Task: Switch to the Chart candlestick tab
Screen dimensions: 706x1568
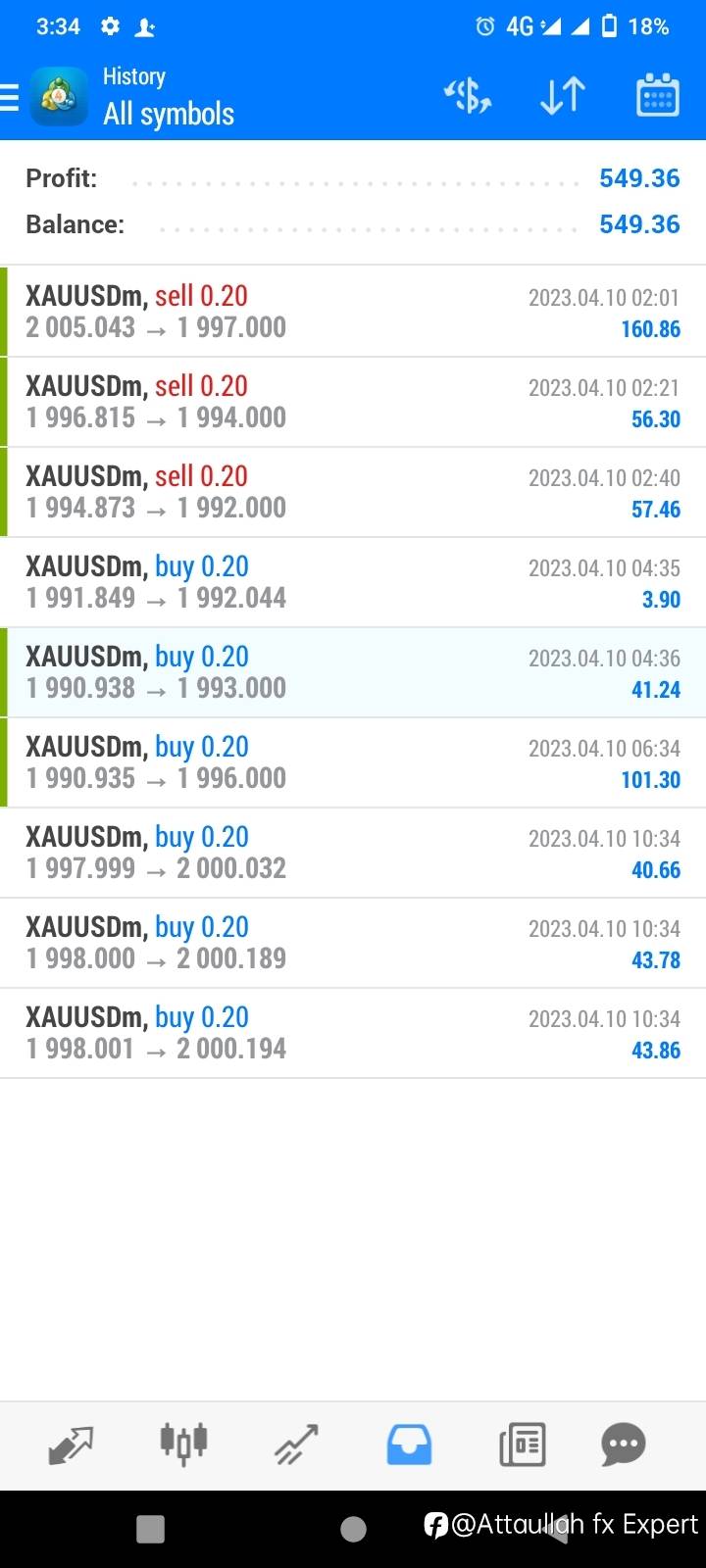Action: (x=183, y=1444)
